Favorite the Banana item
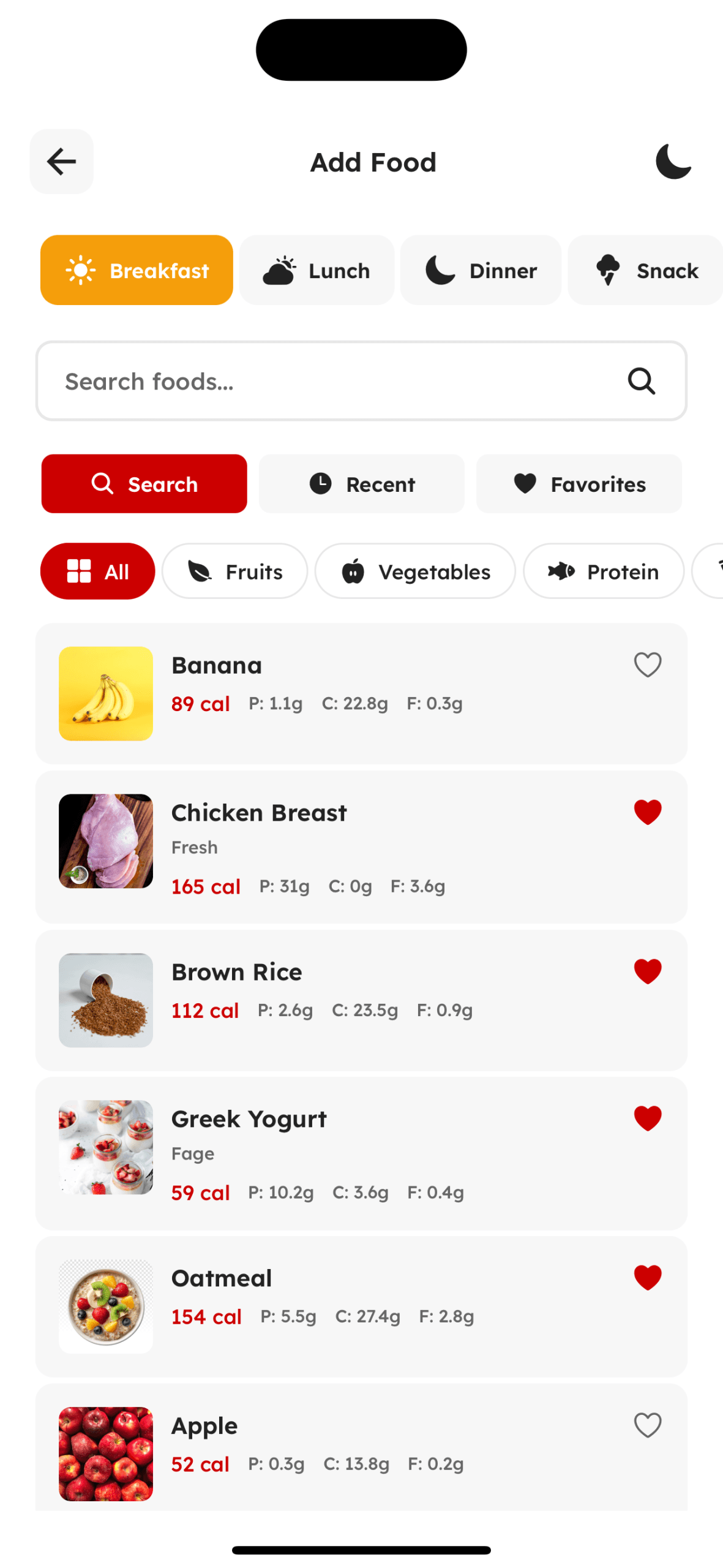The height and width of the screenshot is (1568, 723). pyautogui.click(x=647, y=665)
